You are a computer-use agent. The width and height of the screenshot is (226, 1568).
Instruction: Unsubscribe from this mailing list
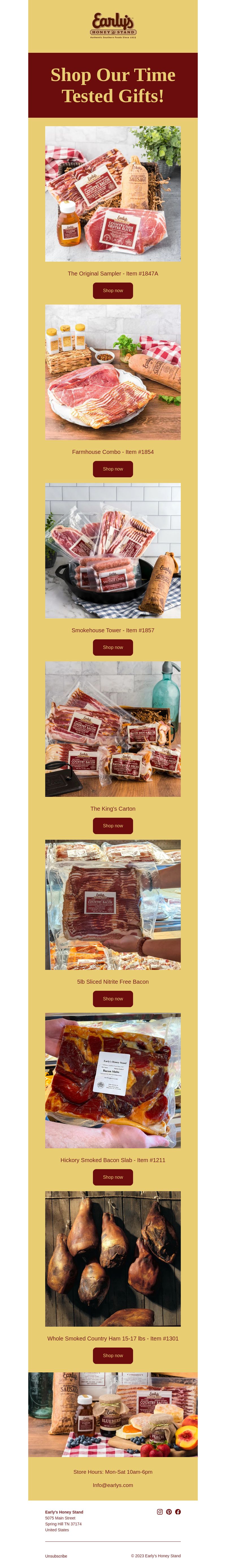[56, 1556]
